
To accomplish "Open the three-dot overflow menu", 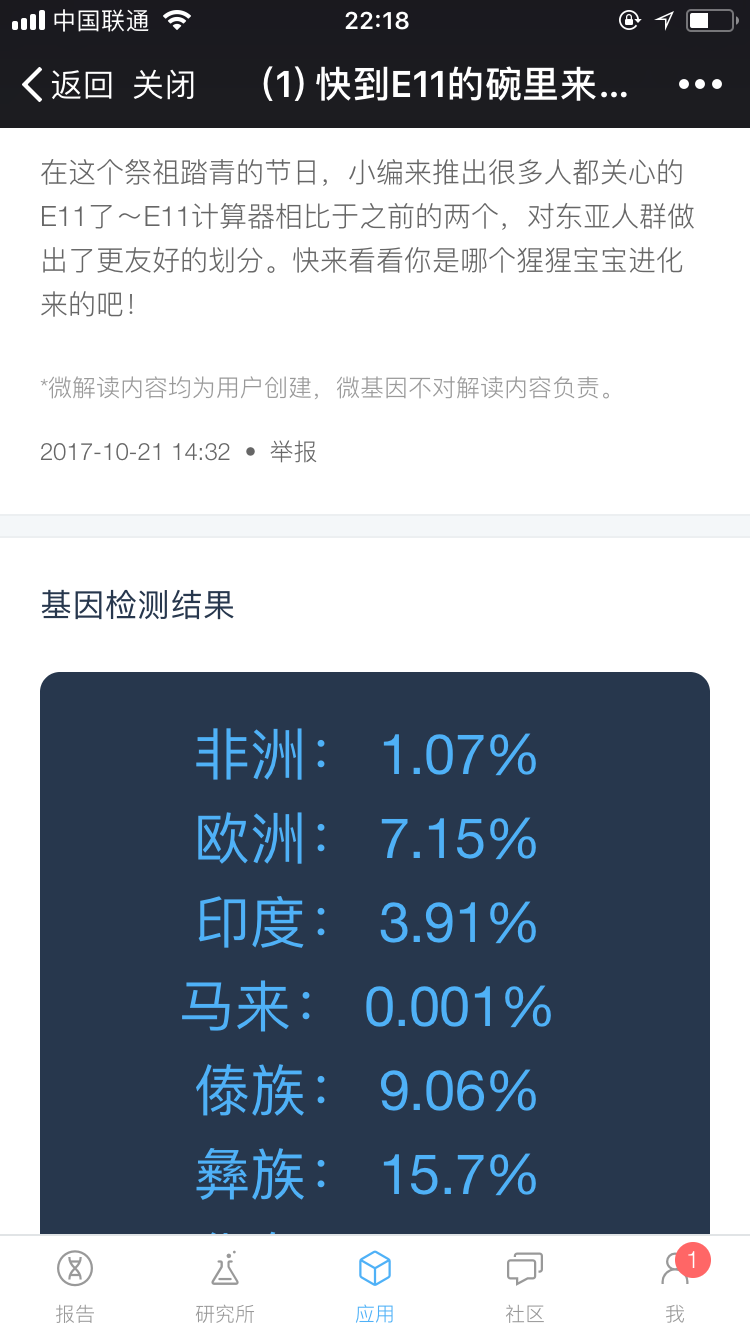I will pyautogui.click(x=700, y=85).
